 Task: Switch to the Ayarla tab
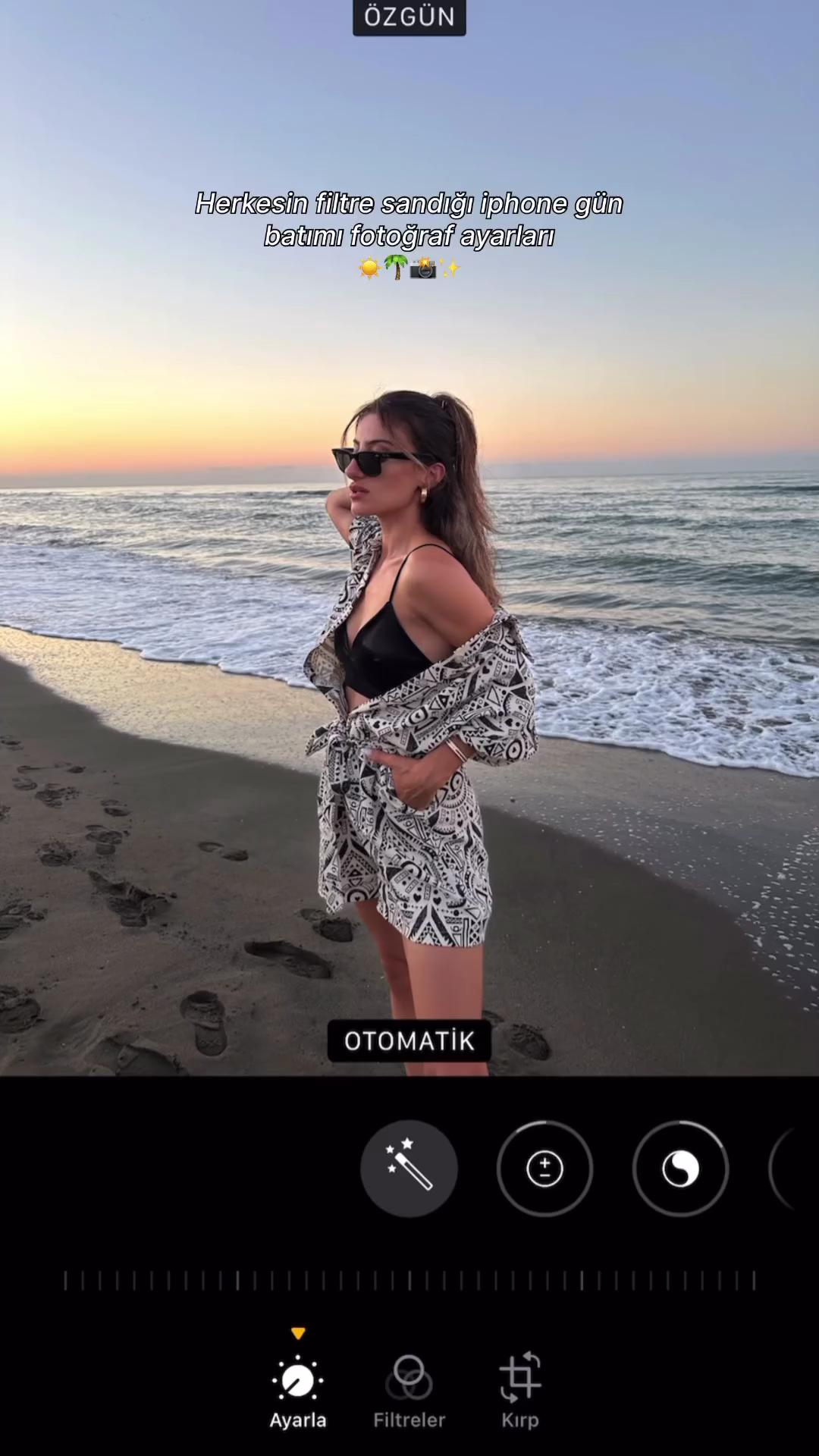[x=298, y=1392]
